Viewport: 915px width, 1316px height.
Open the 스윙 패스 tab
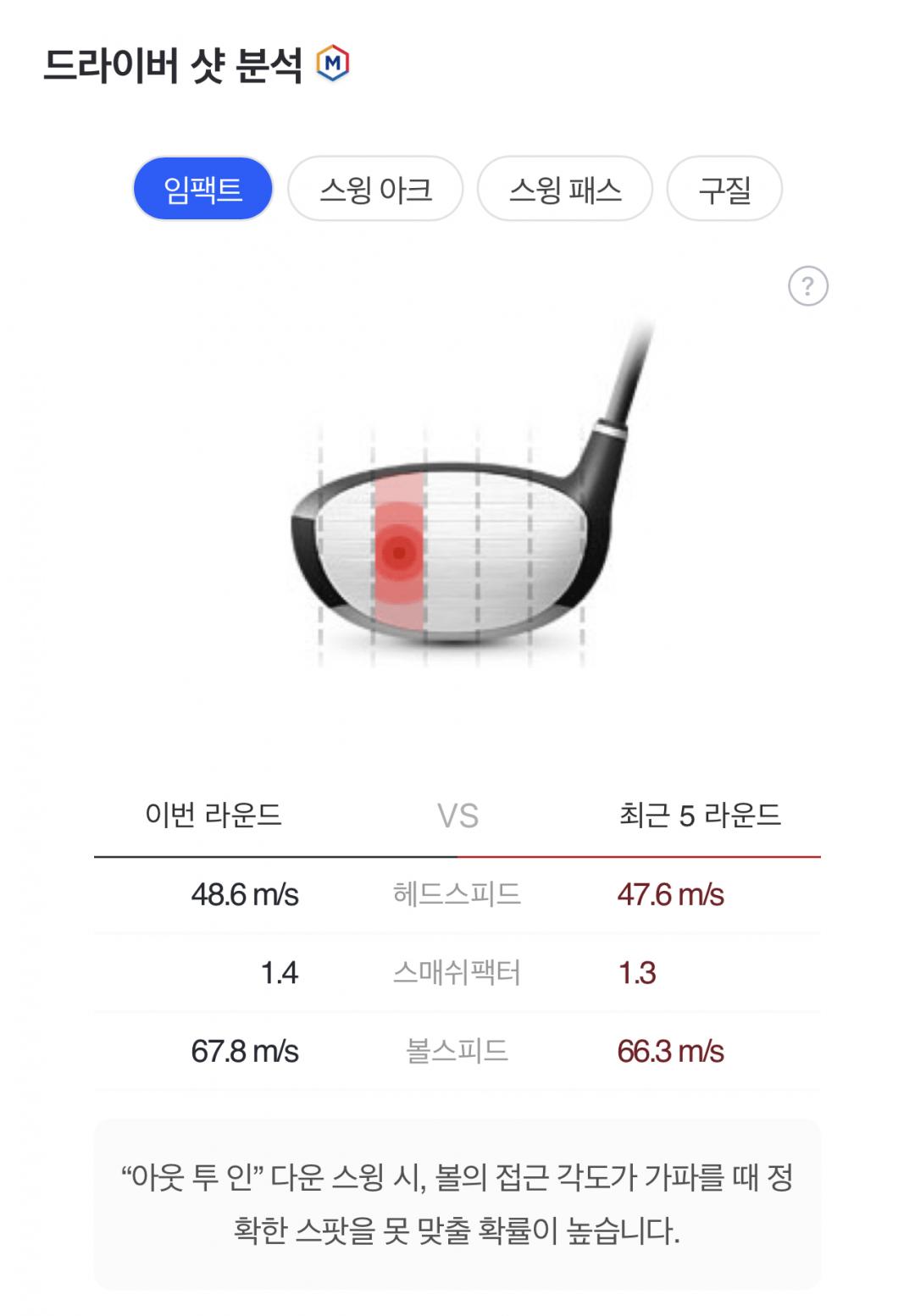pyautogui.click(x=565, y=189)
